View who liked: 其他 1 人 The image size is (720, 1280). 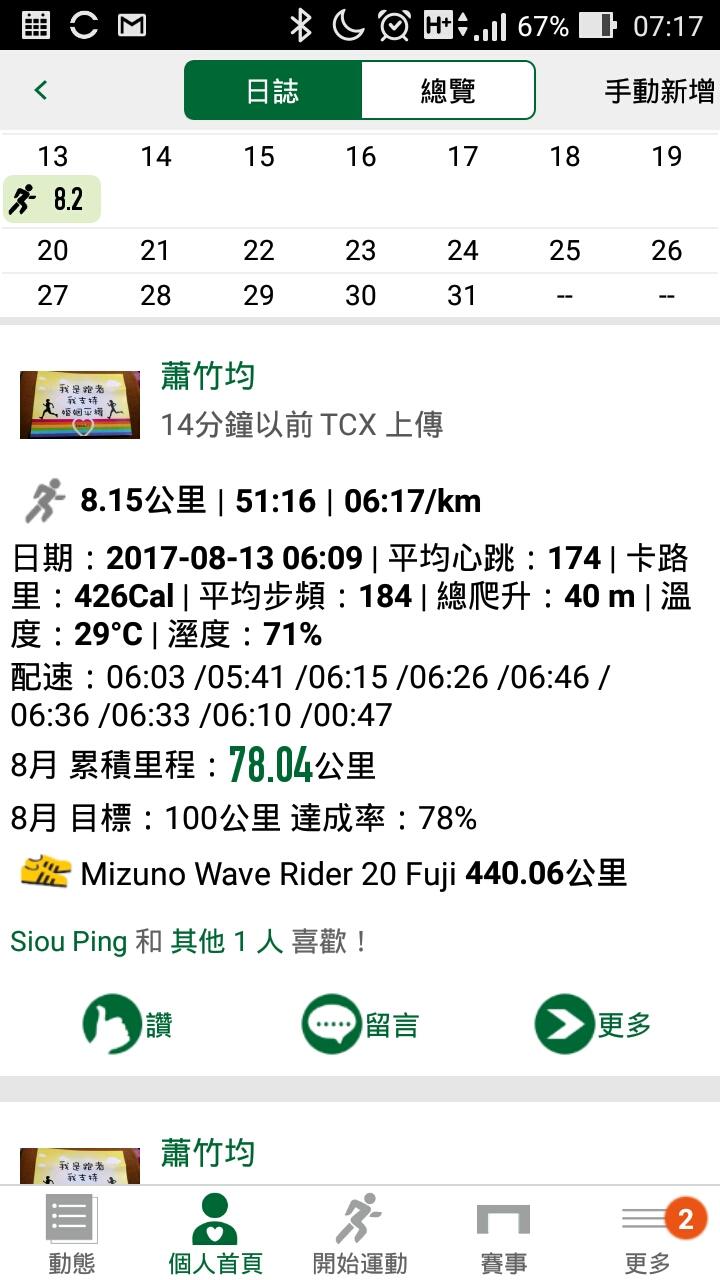pos(227,942)
